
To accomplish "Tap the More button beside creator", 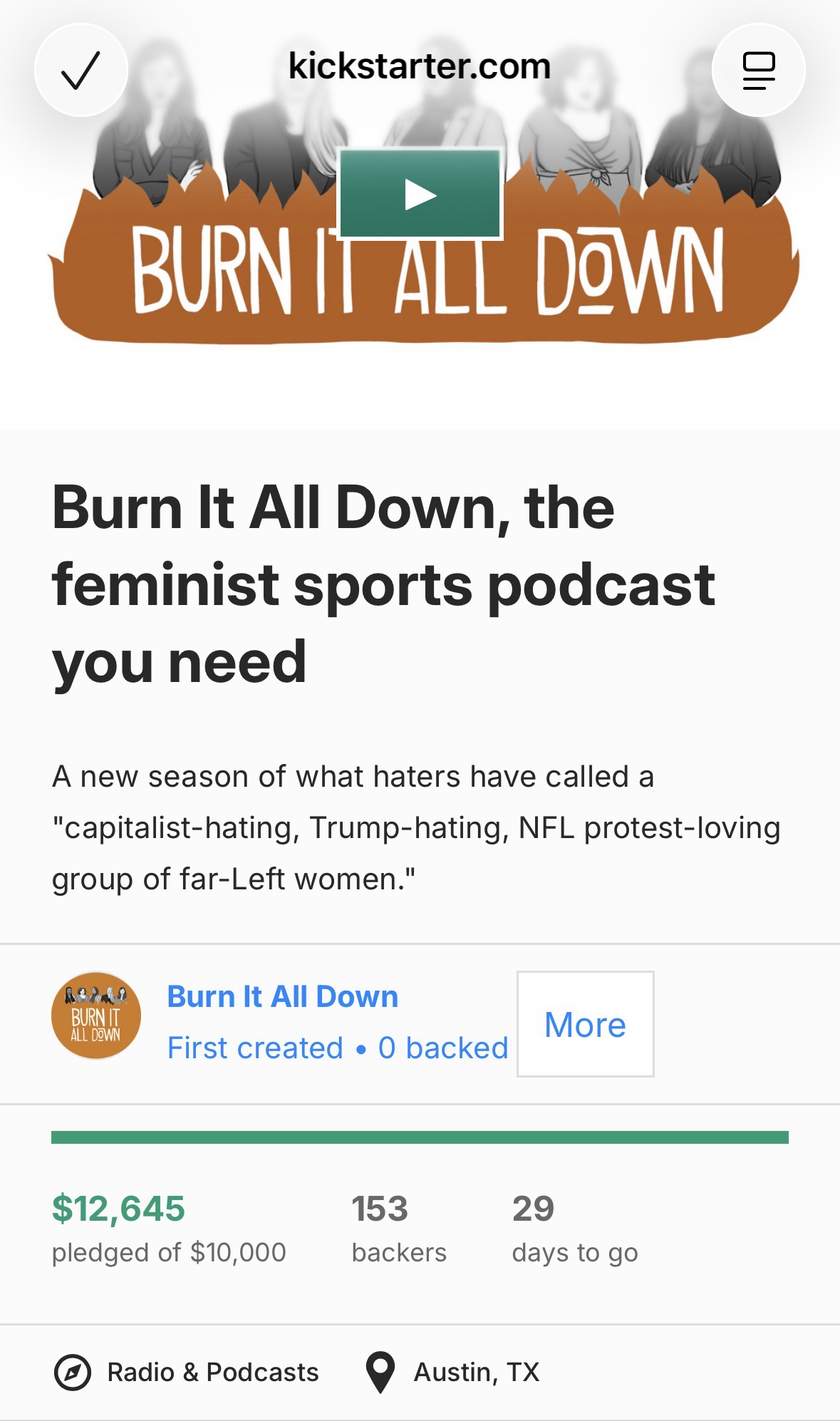I will click(585, 1024).
